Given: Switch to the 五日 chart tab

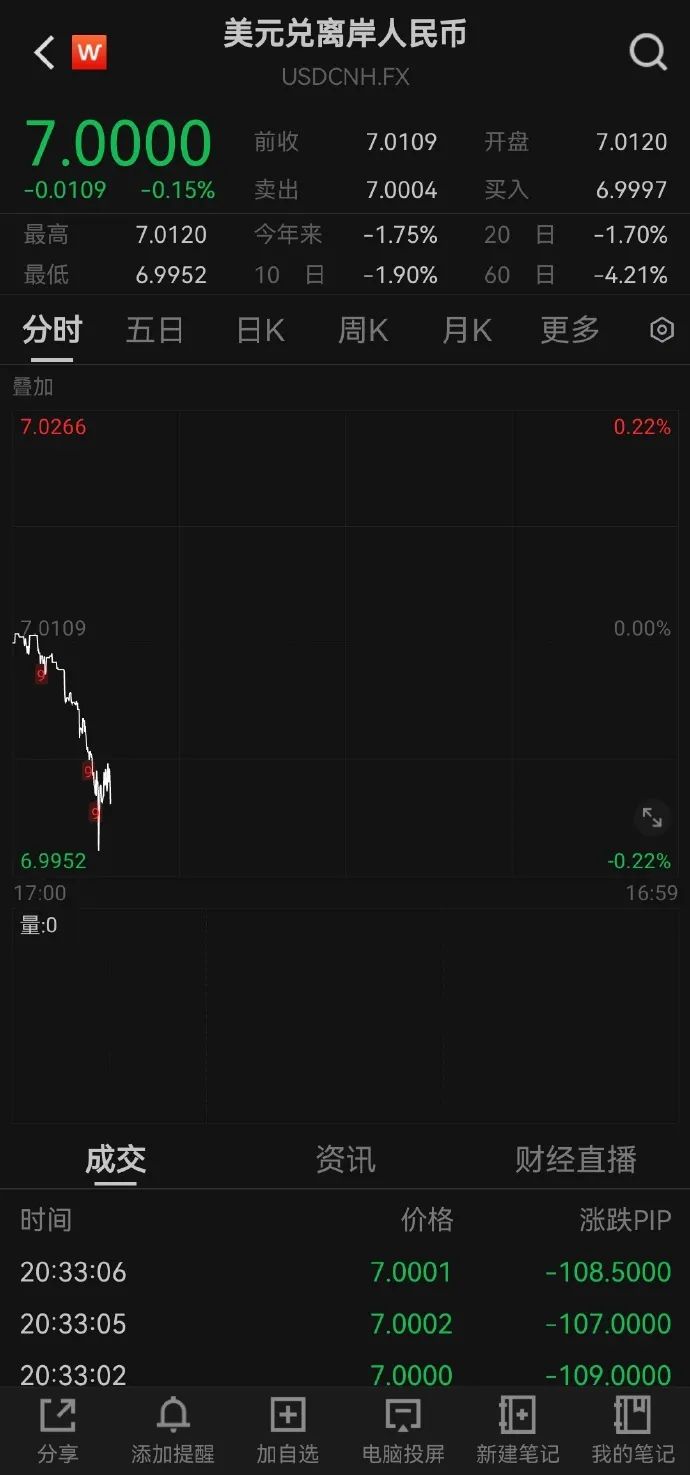Looking at the screenshot, I should coord(155,330).
